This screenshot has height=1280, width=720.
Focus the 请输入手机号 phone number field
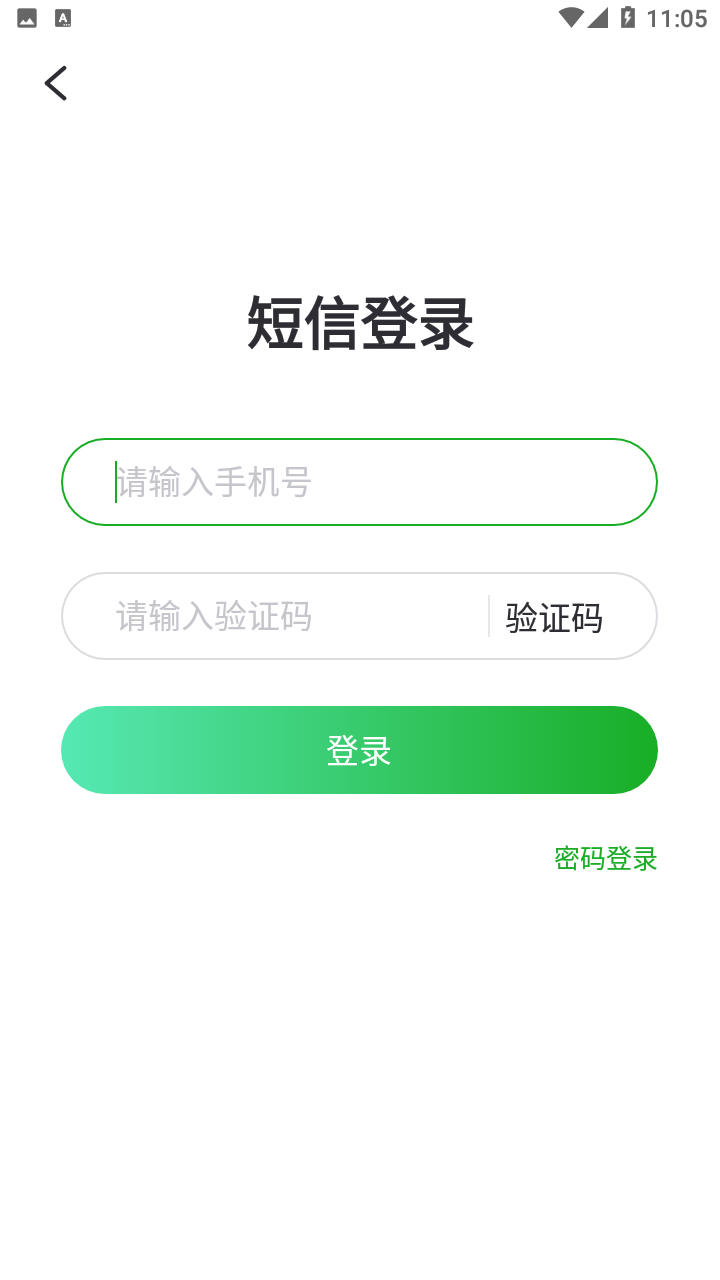click(x=359, y=482)
